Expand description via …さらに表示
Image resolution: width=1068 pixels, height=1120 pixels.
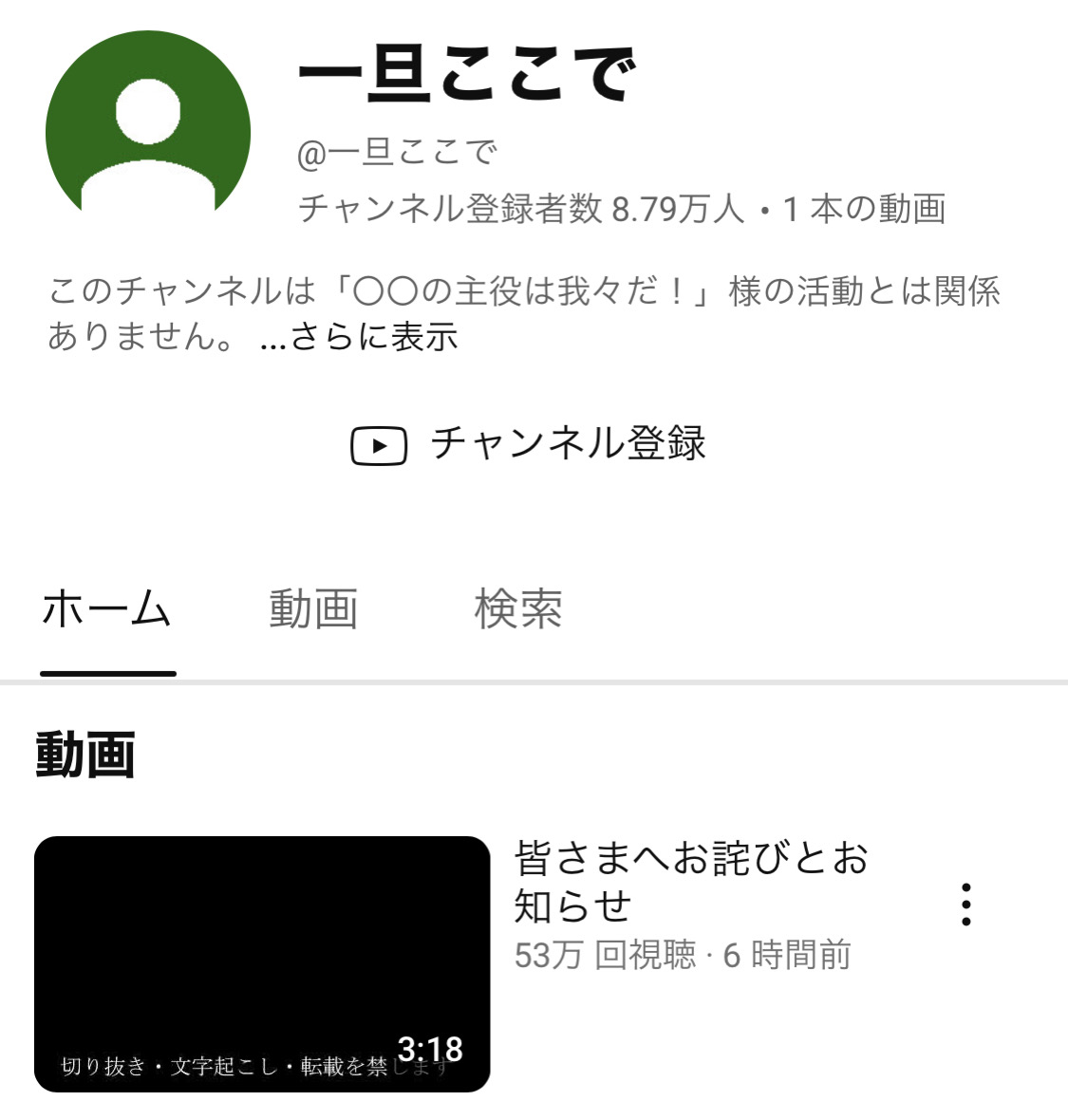coord(359,336)
